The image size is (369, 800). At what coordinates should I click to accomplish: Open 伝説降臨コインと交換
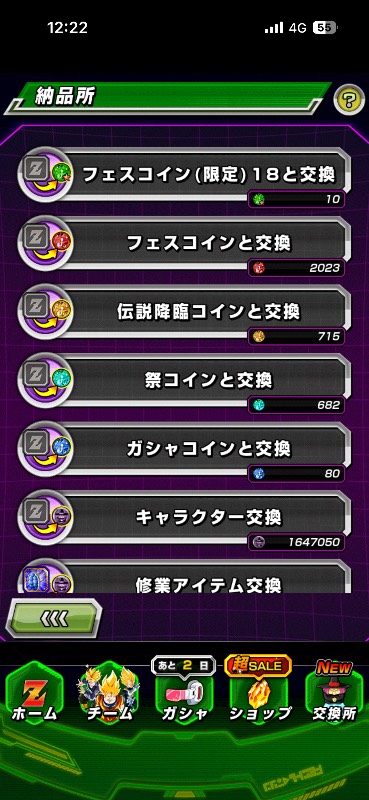point(185,313)
